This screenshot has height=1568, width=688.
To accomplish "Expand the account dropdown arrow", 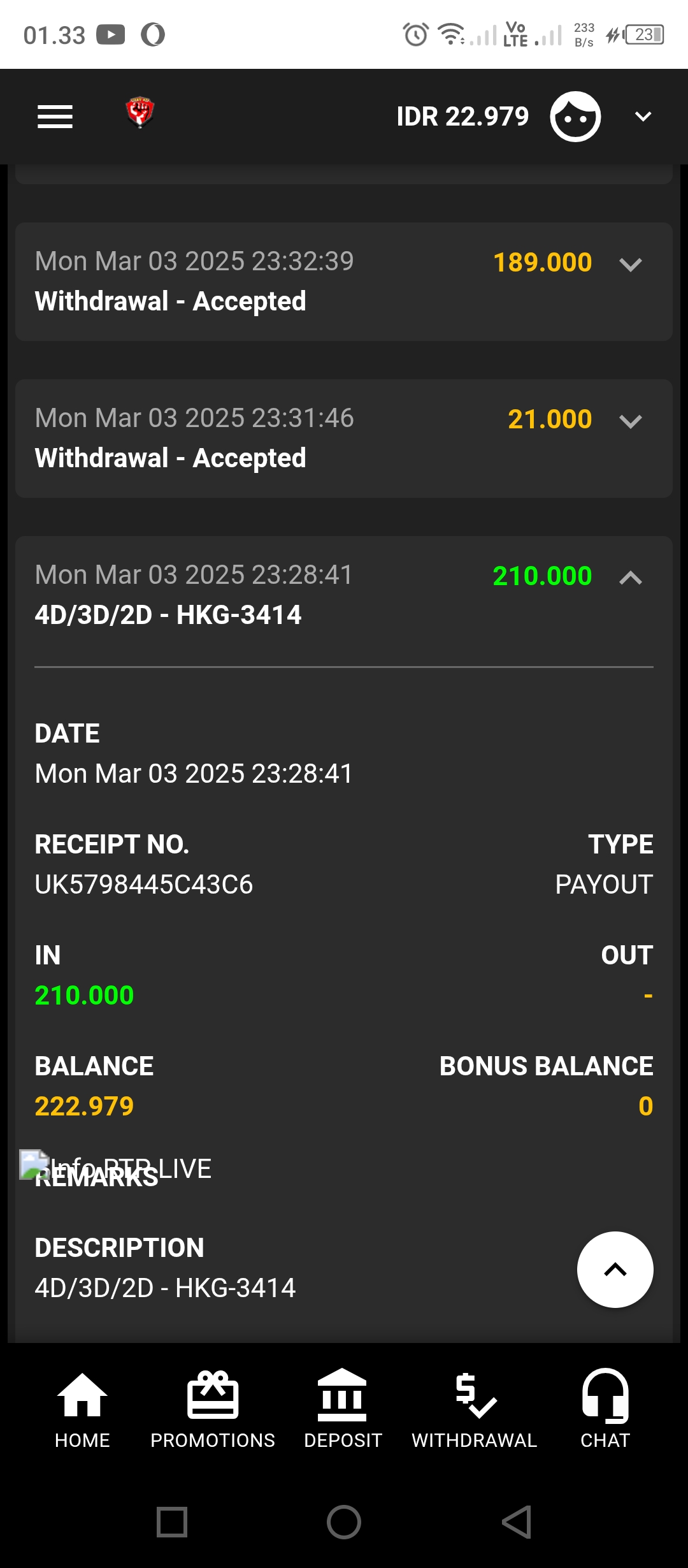I will [643, 117].
